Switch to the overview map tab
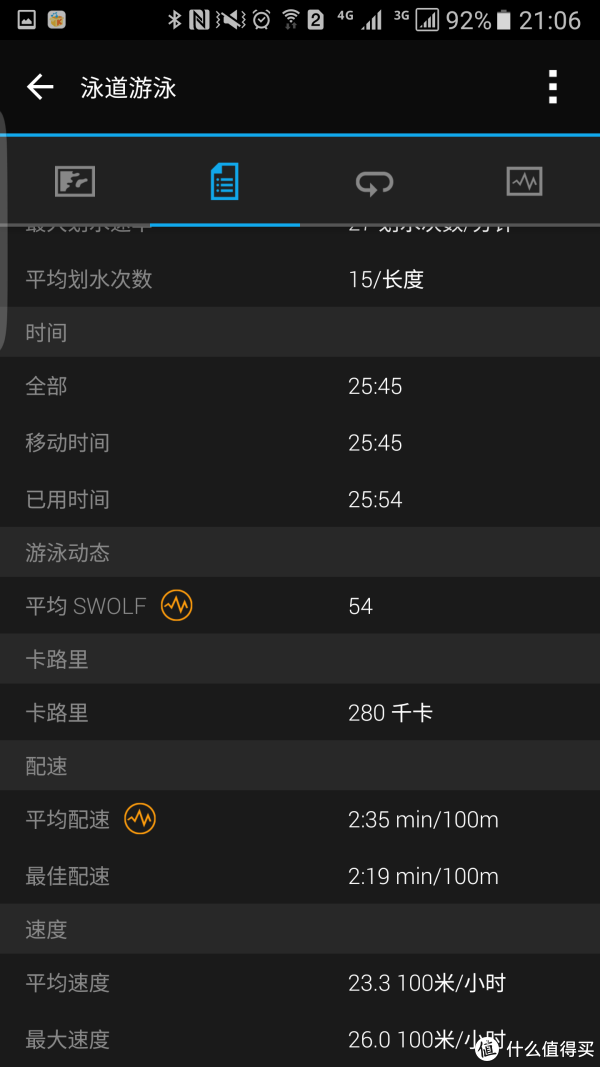 pyautogui.click(x=75, y=182)
